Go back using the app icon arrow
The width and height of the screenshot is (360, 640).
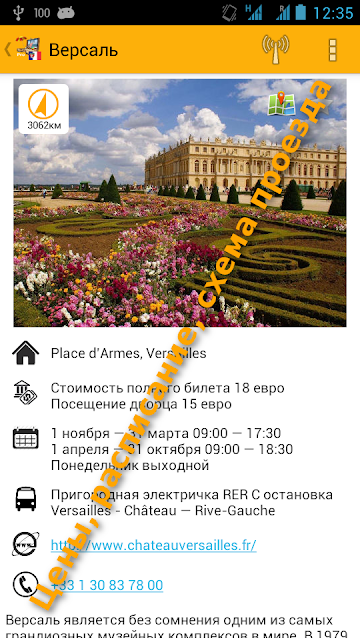23,49
